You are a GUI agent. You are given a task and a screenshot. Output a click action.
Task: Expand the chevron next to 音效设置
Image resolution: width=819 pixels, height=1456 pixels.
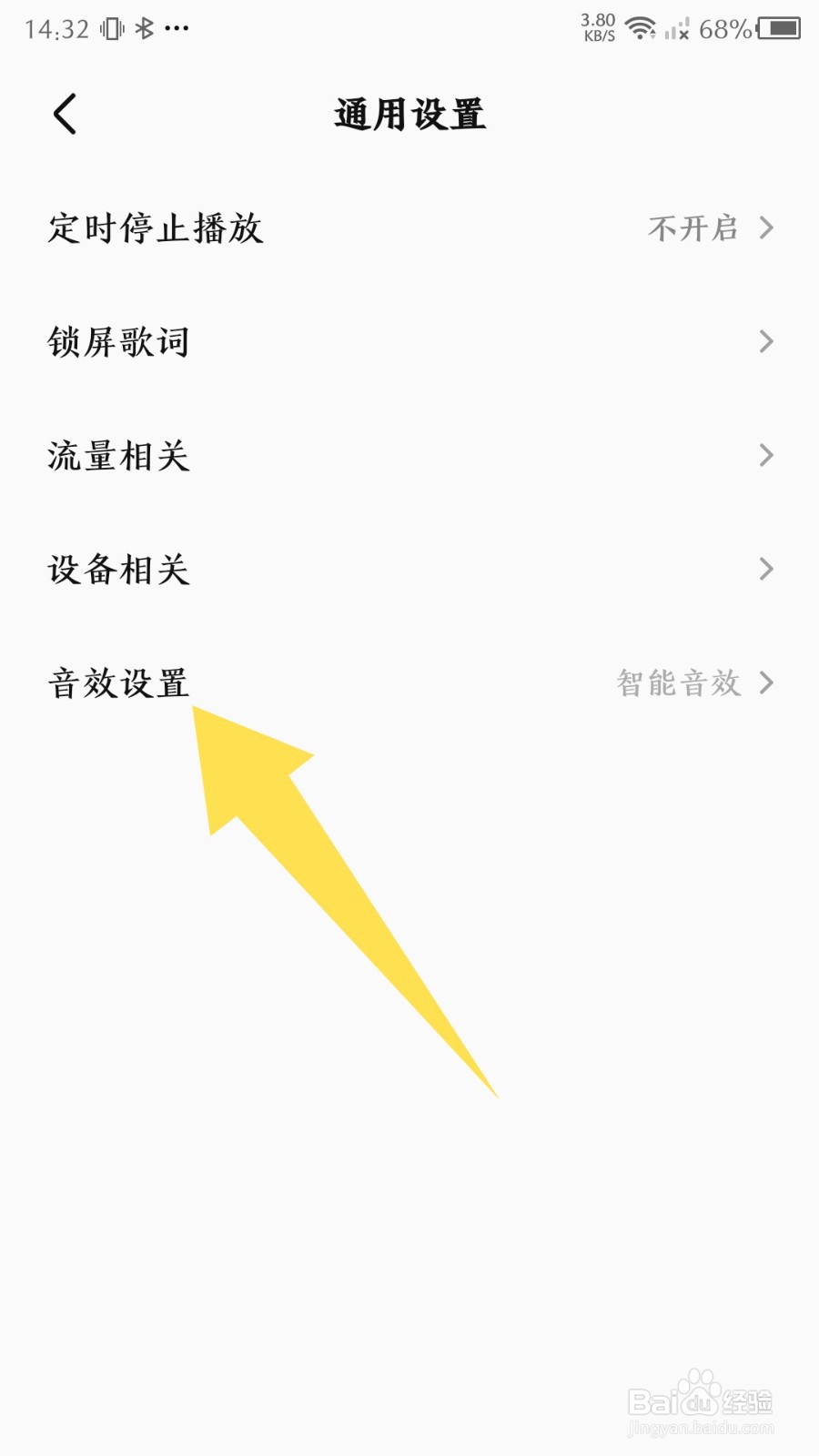click(766, 684)
